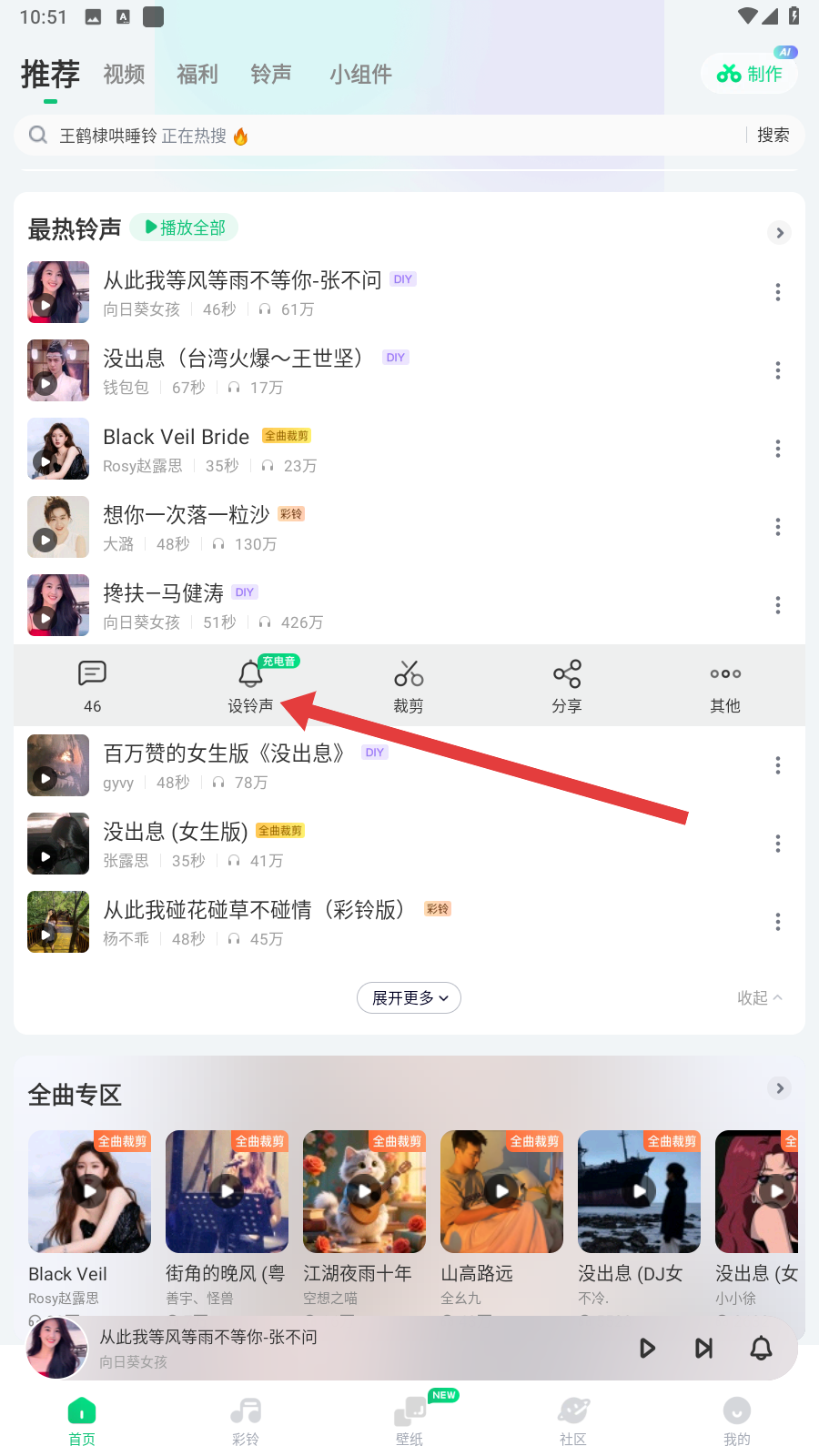Image resolution: width=819 pixels, height=1456 pixels.
Task: Tap the search box with 王鹤棣哄睡铃
Action: (382, 136)
